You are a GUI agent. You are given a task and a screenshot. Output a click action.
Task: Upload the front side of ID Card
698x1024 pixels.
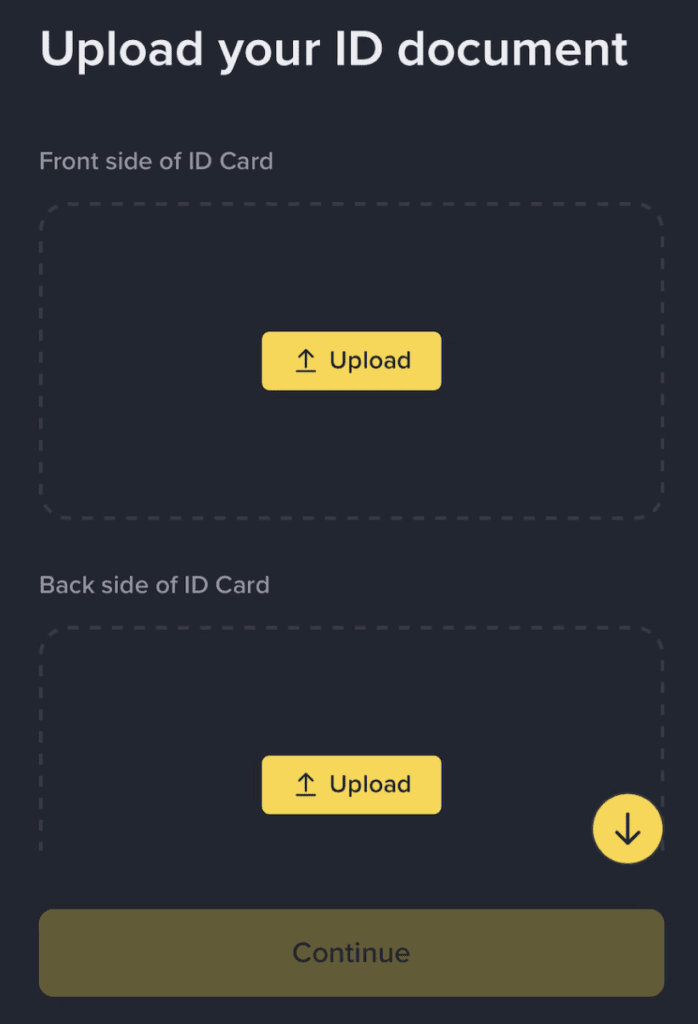pyautogui.click(x=351, y=361)
